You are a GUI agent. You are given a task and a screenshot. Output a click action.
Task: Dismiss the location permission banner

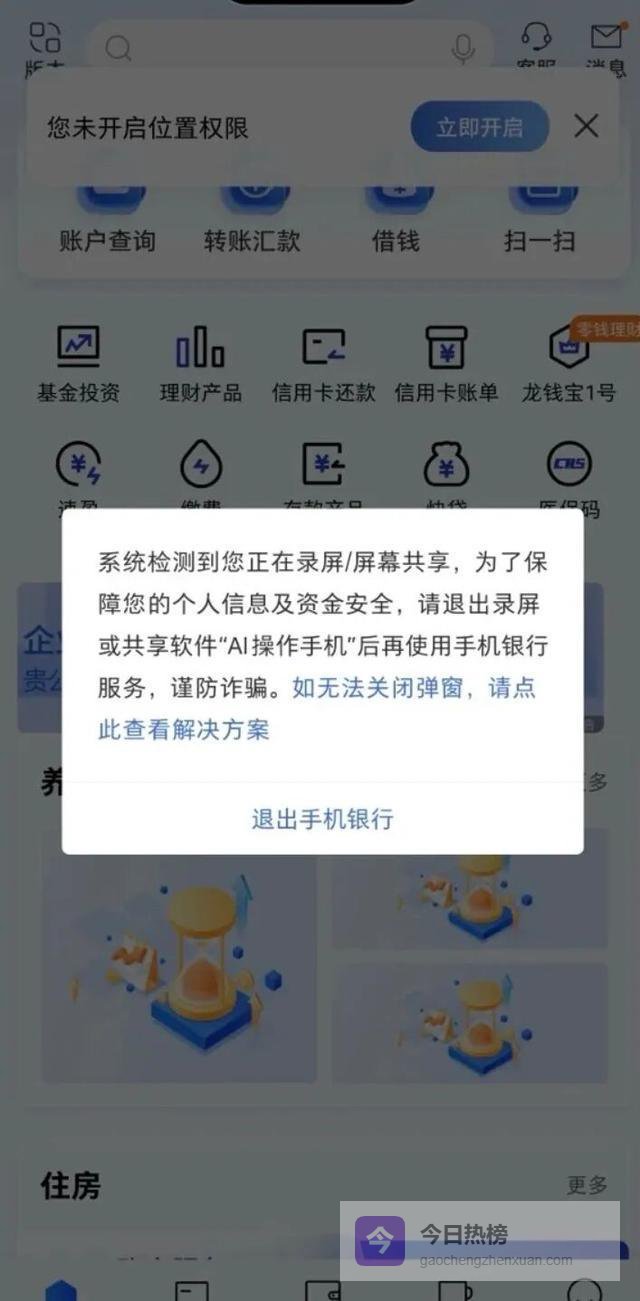[586, 126]
